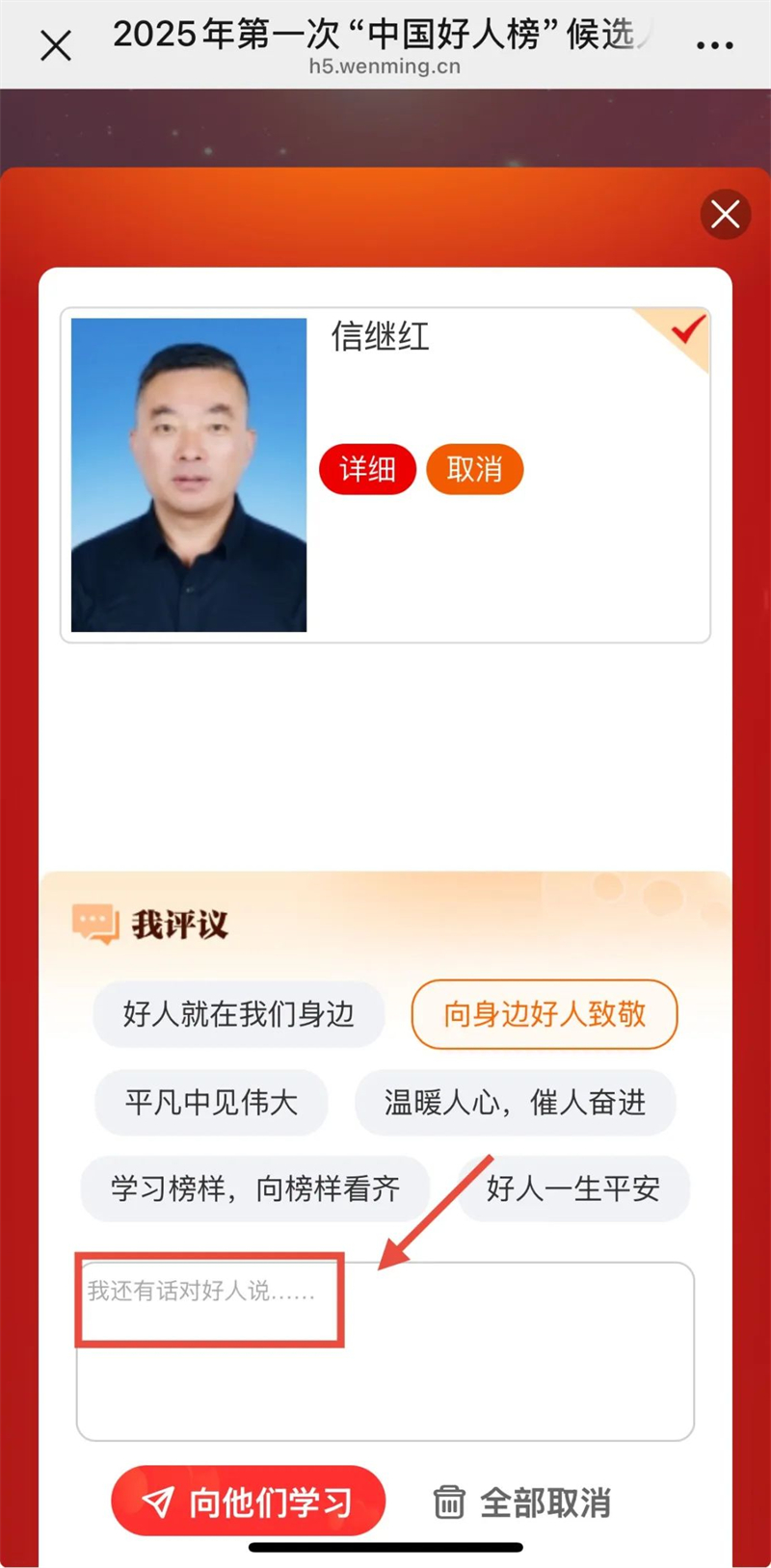Focus the 我还有话对好人说 text box
The height and width of the screenshot is (1568, 771).
coord(385,1350)
